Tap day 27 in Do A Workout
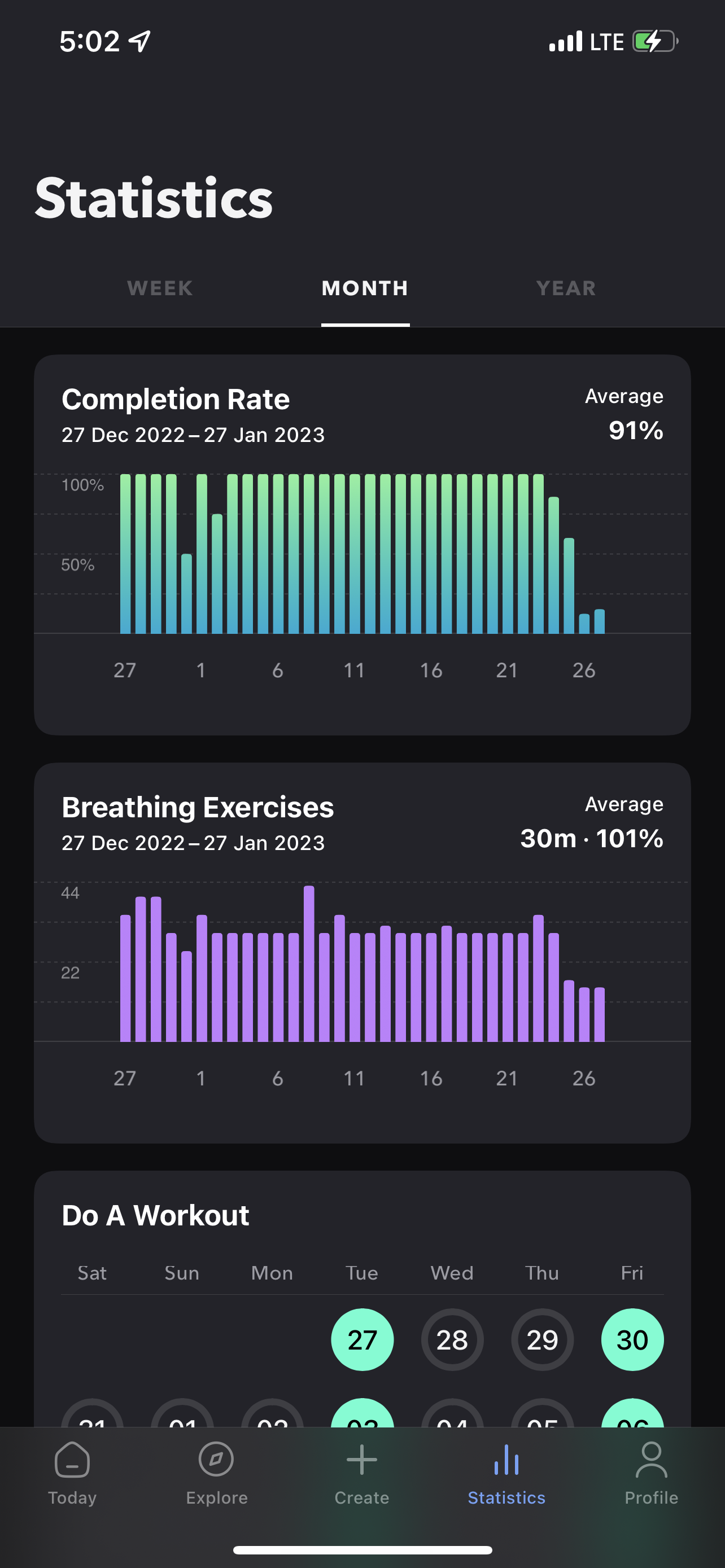Screen dimensions: 725x1568 click(x=362, y=1340)
